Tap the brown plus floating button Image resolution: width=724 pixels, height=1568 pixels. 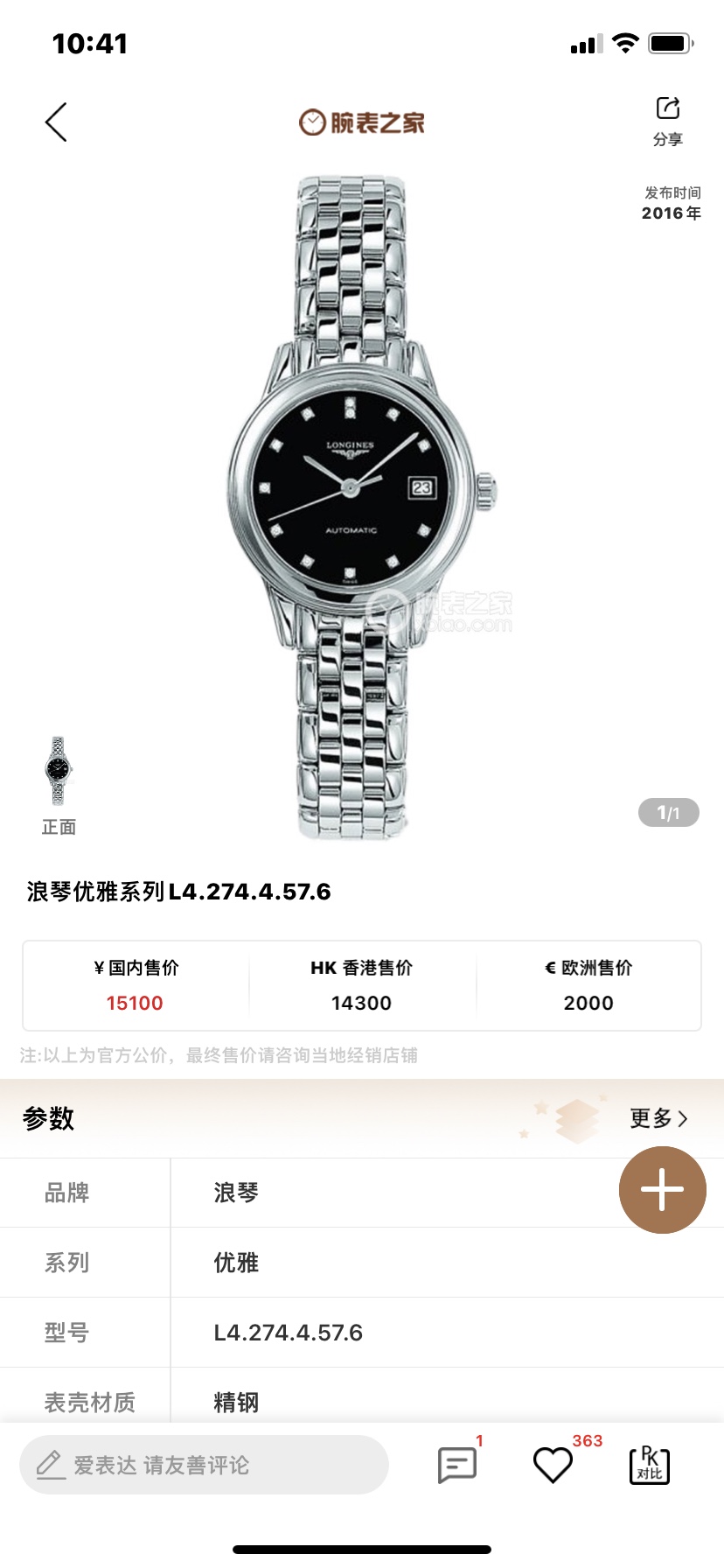[662, 1190]
